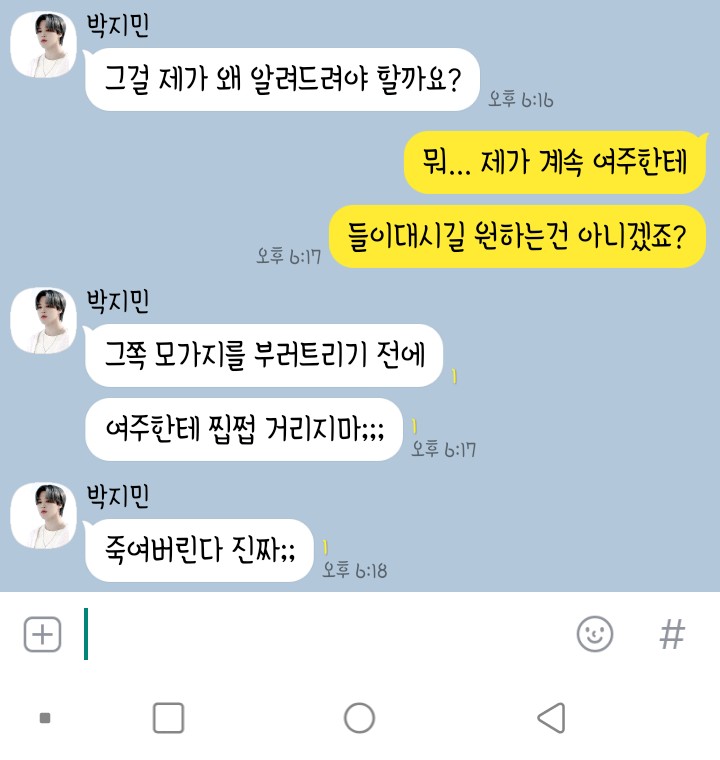This screenshot has width=720, height=760.
Task: Focus the message input field
Action: click(320, 634)
